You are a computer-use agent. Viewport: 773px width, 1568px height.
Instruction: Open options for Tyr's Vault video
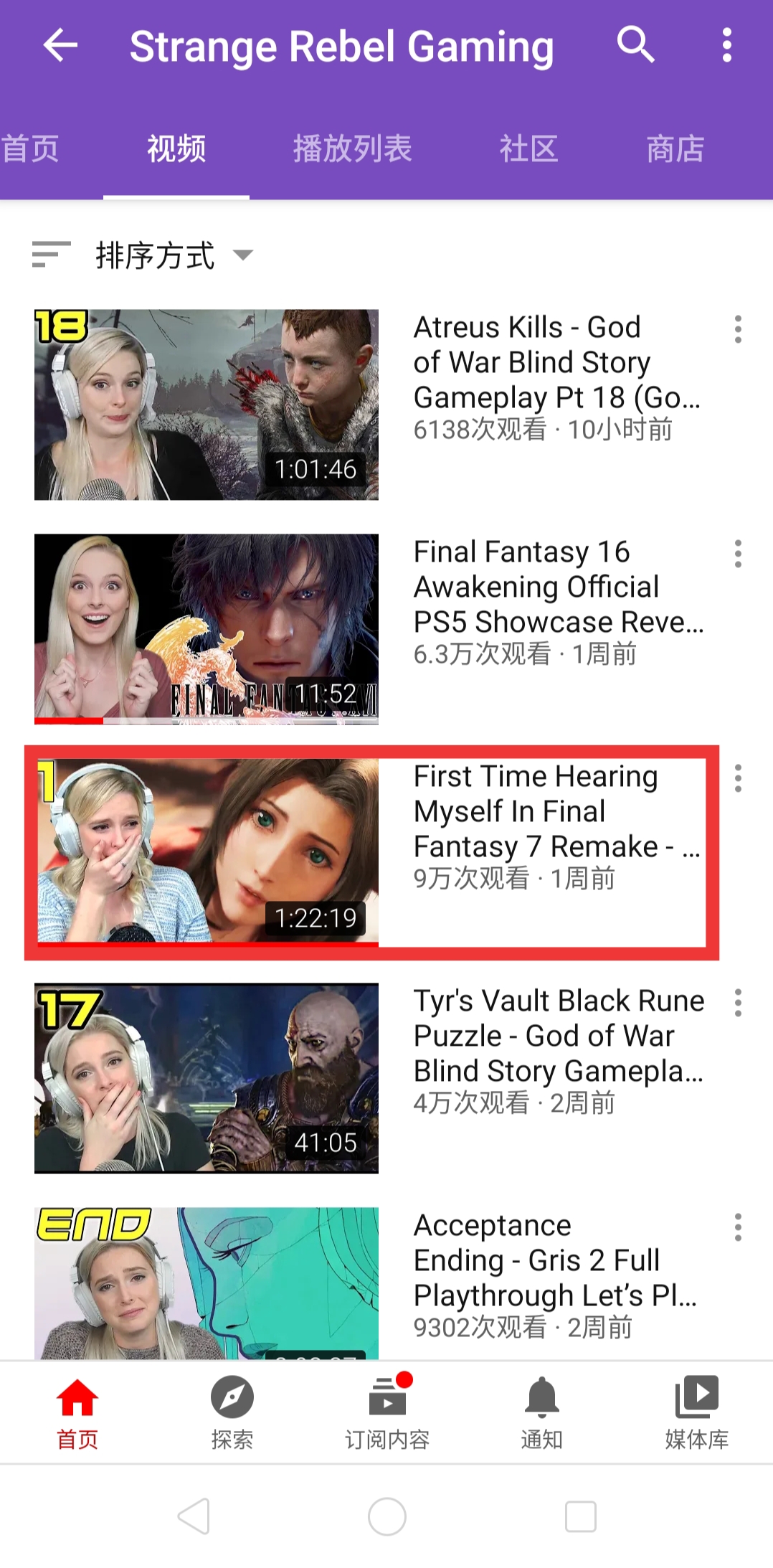(738, 1003)
